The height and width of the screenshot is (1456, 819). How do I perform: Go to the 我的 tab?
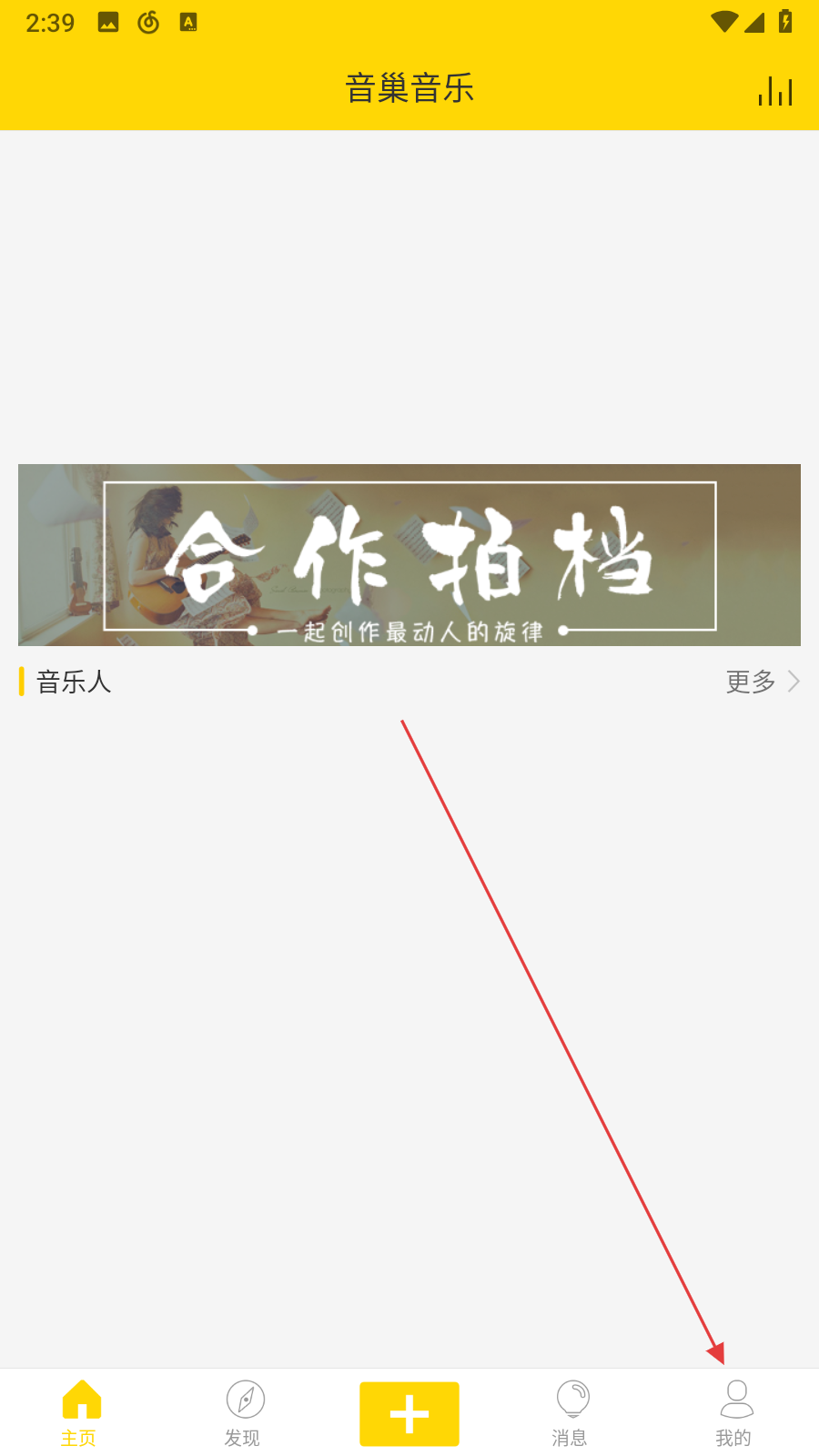click(x=735, y=1413)
